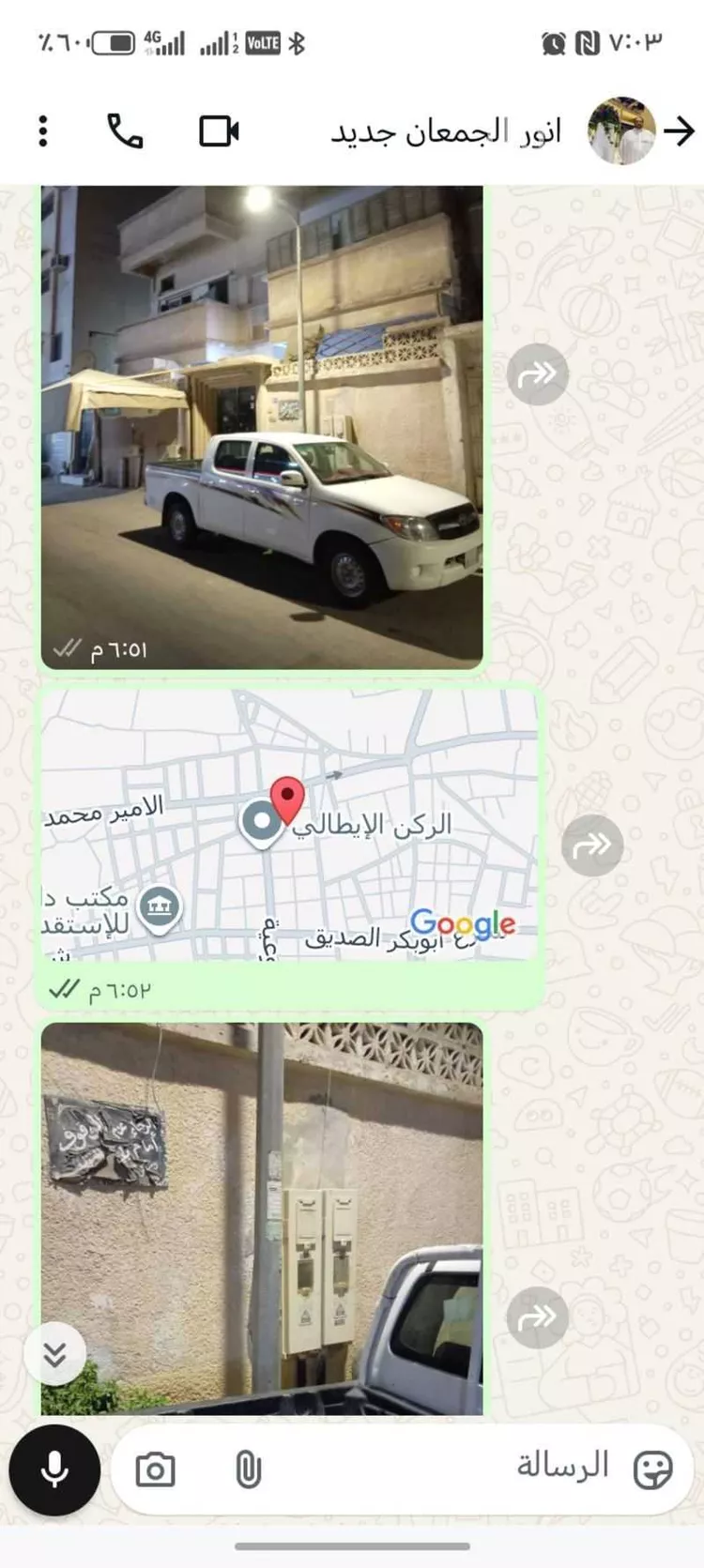
Task: Open contact info for انور الجمعان جديد
Action: pyautogui.click(x=446, y=132)
